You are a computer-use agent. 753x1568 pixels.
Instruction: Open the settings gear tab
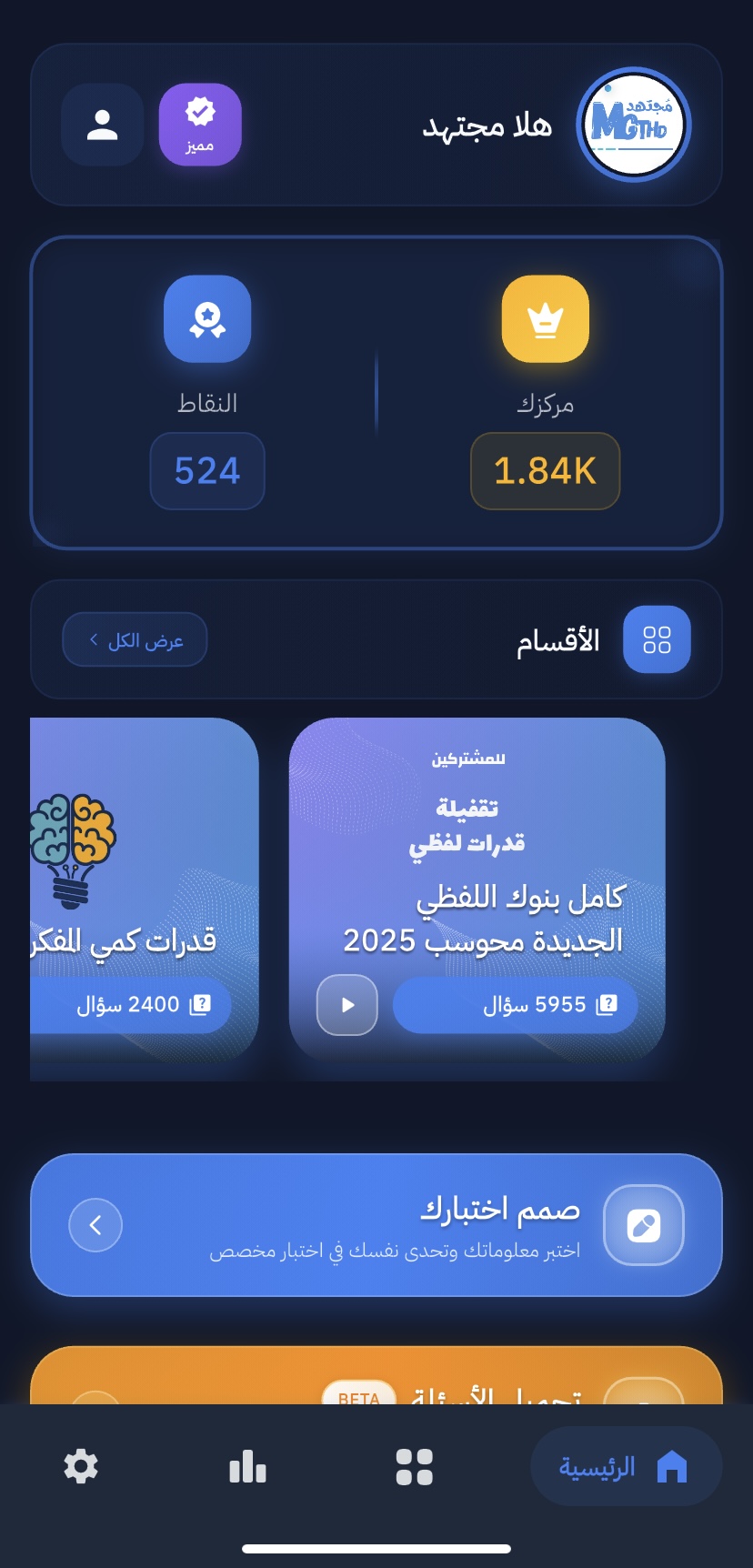click(81, 1467)
